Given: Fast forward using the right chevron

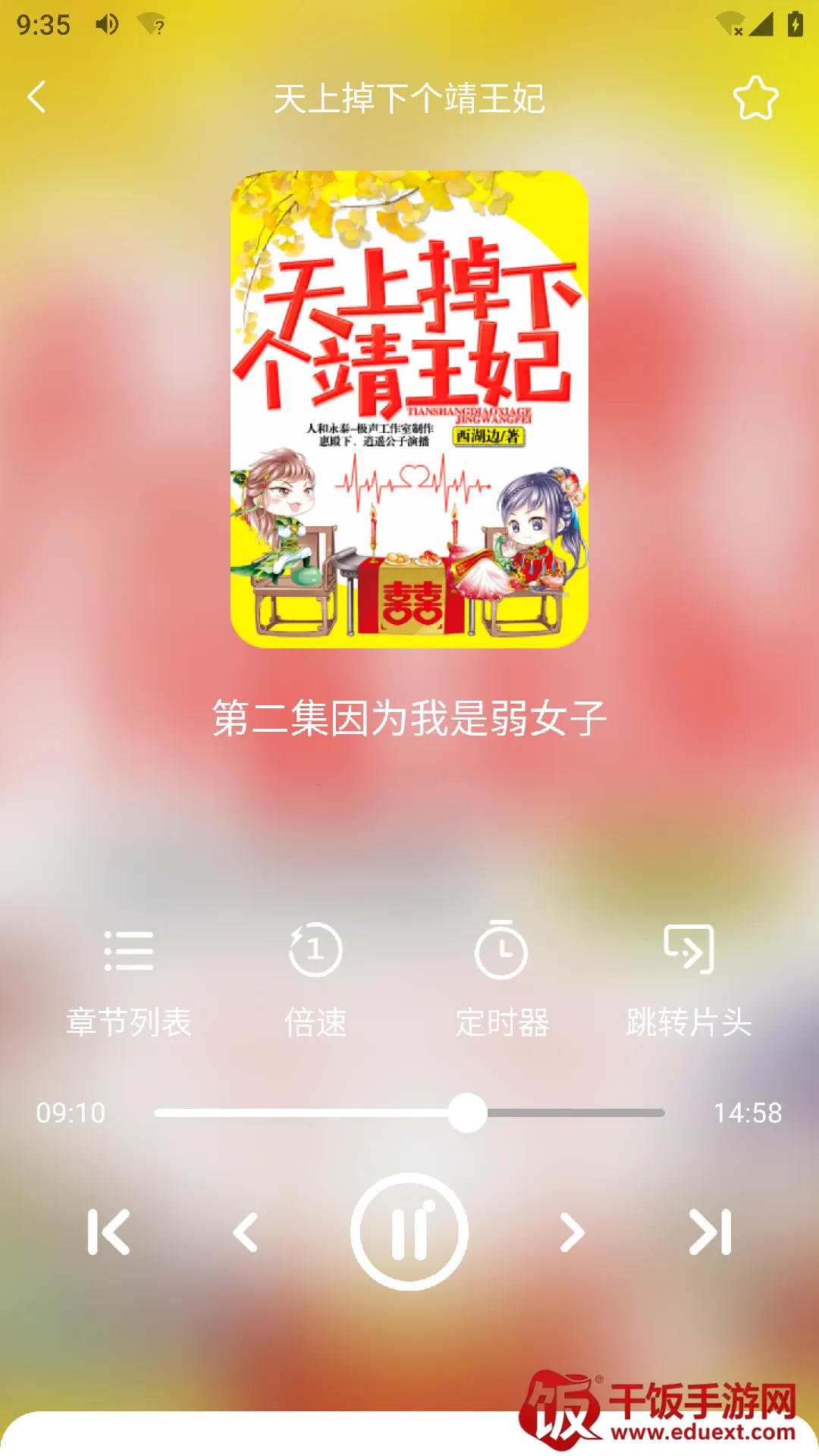Looking at the screenshot, I should coord(572,1232).
